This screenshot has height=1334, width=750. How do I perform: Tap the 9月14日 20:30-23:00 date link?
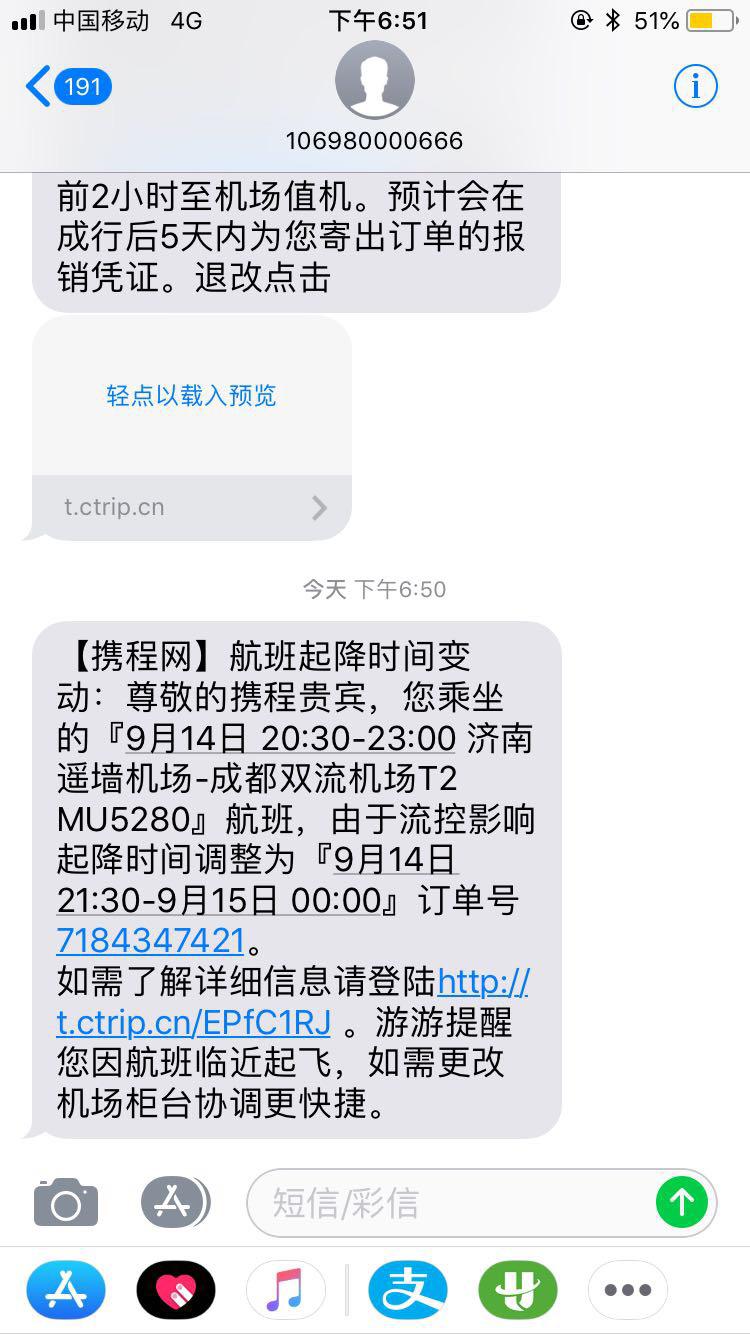pos(290,738)
